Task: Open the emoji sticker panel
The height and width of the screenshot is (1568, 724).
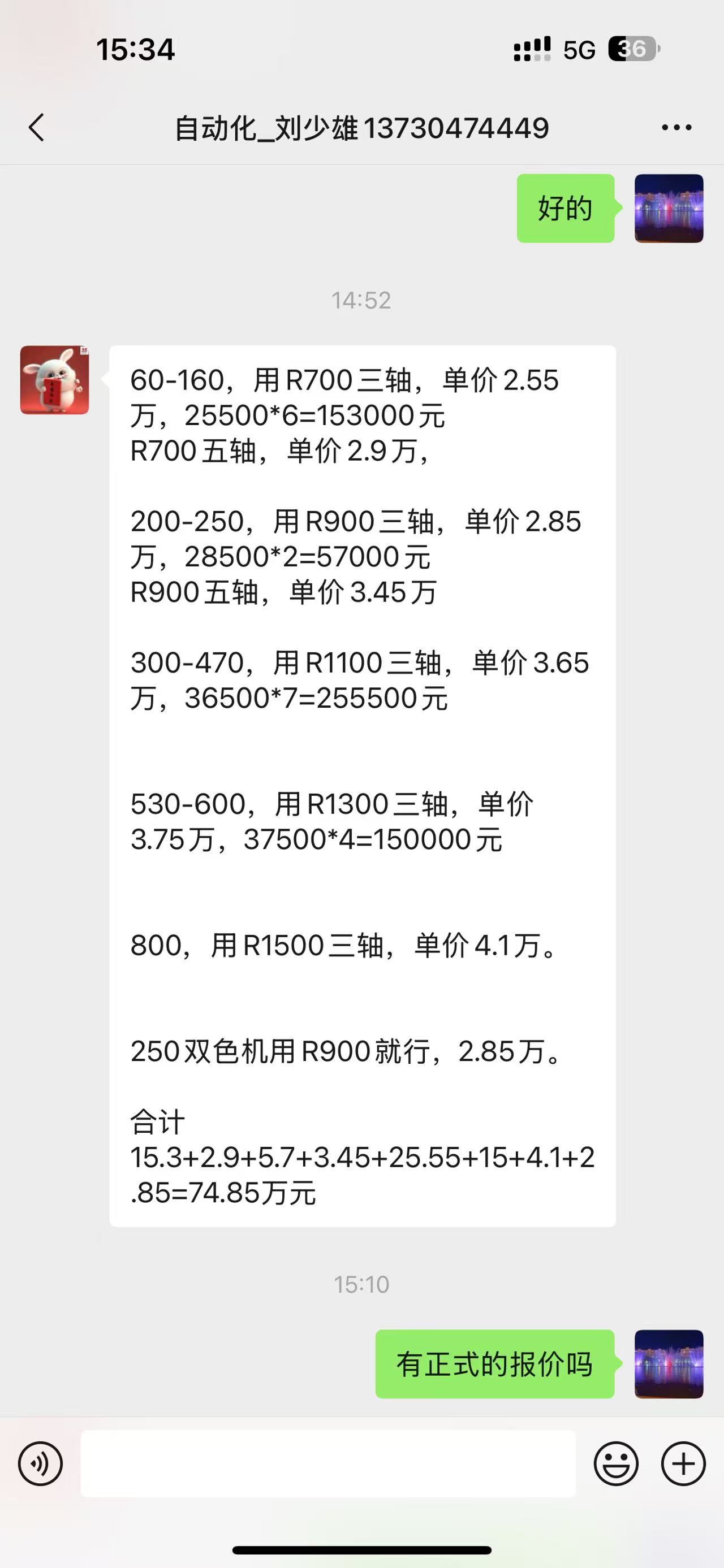Action: (x=616, y=1463)
